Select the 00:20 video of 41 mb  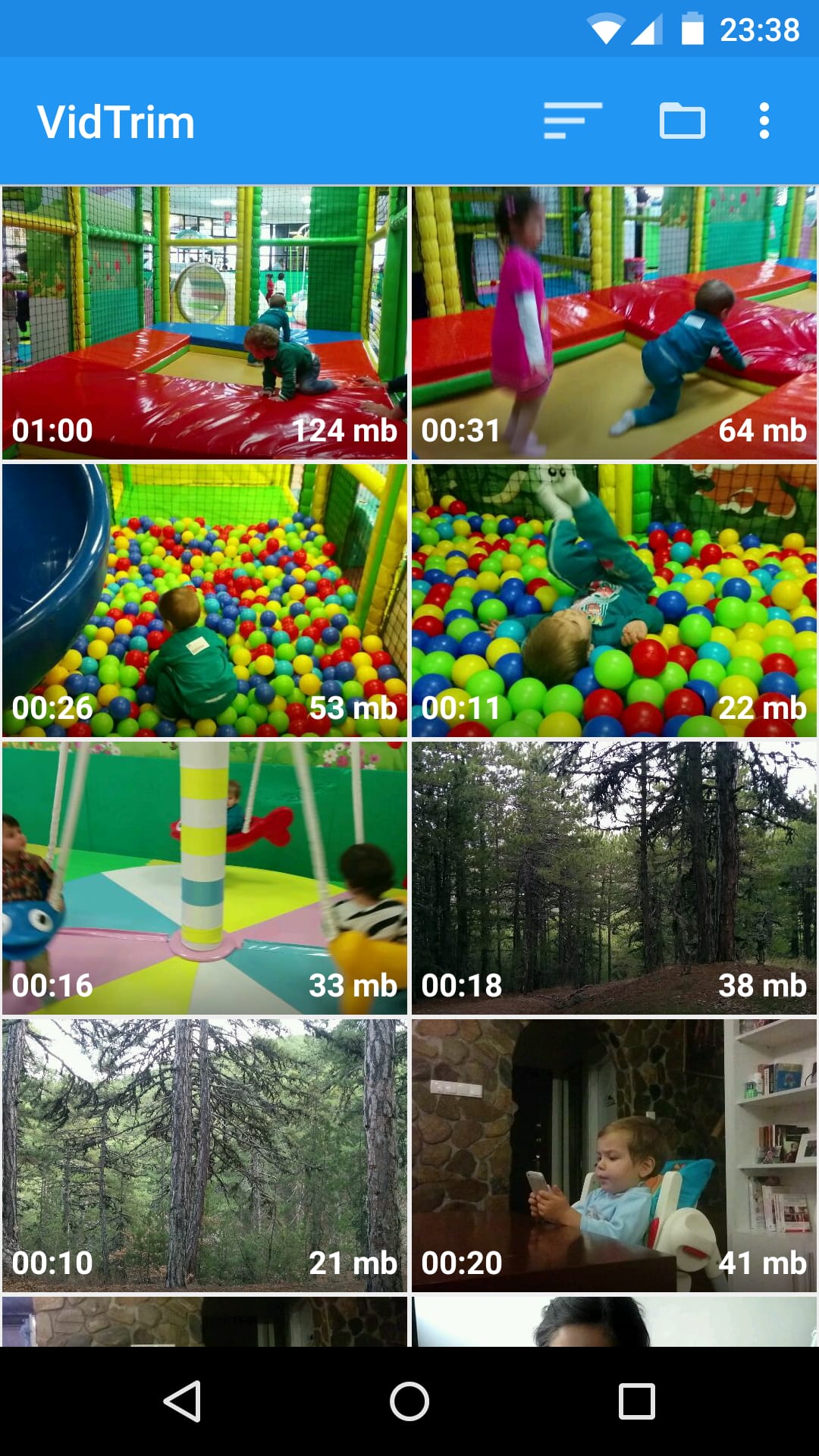pyautogui.click(x=614, y=1156)
